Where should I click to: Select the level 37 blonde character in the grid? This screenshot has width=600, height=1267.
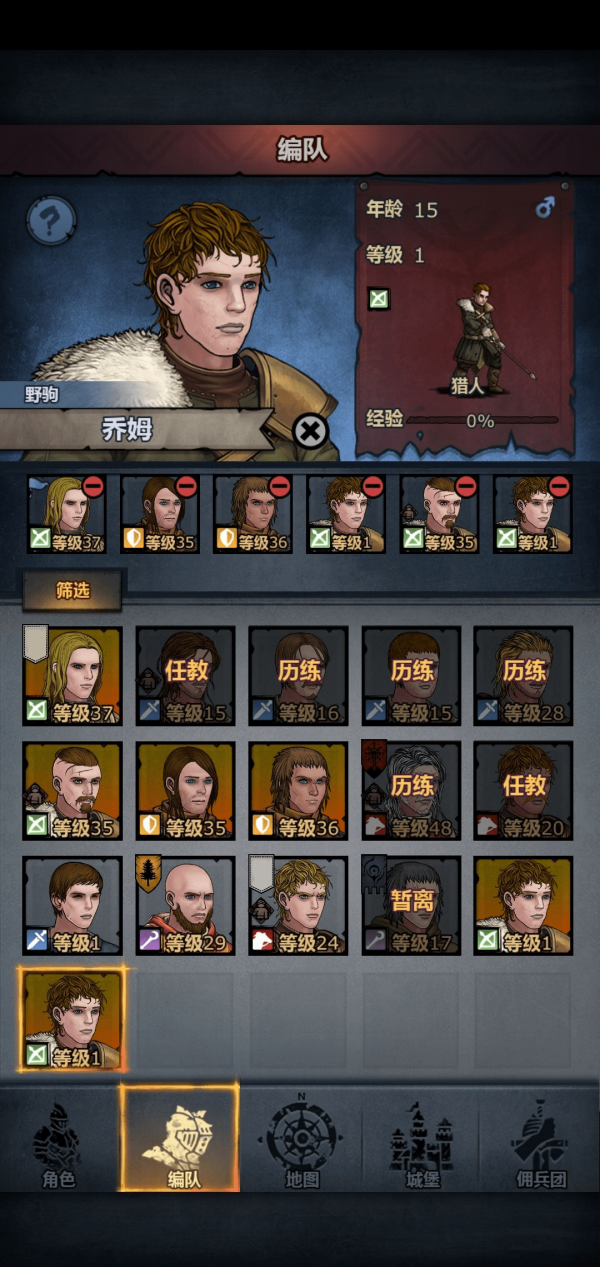[x=72, y=677]
